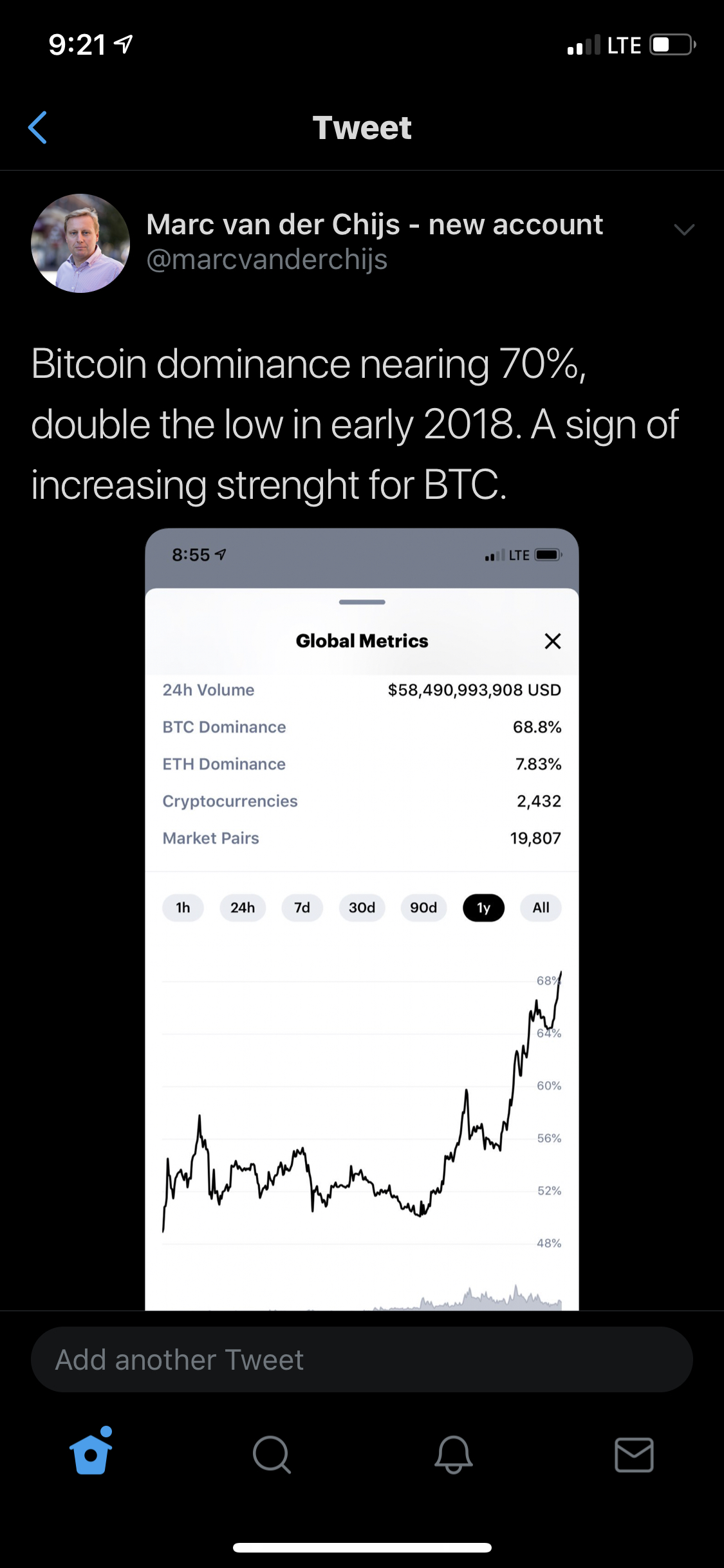Switch to the Search tab
The width and height of the screenshot is (724, 1568).
coord(272,1455)
